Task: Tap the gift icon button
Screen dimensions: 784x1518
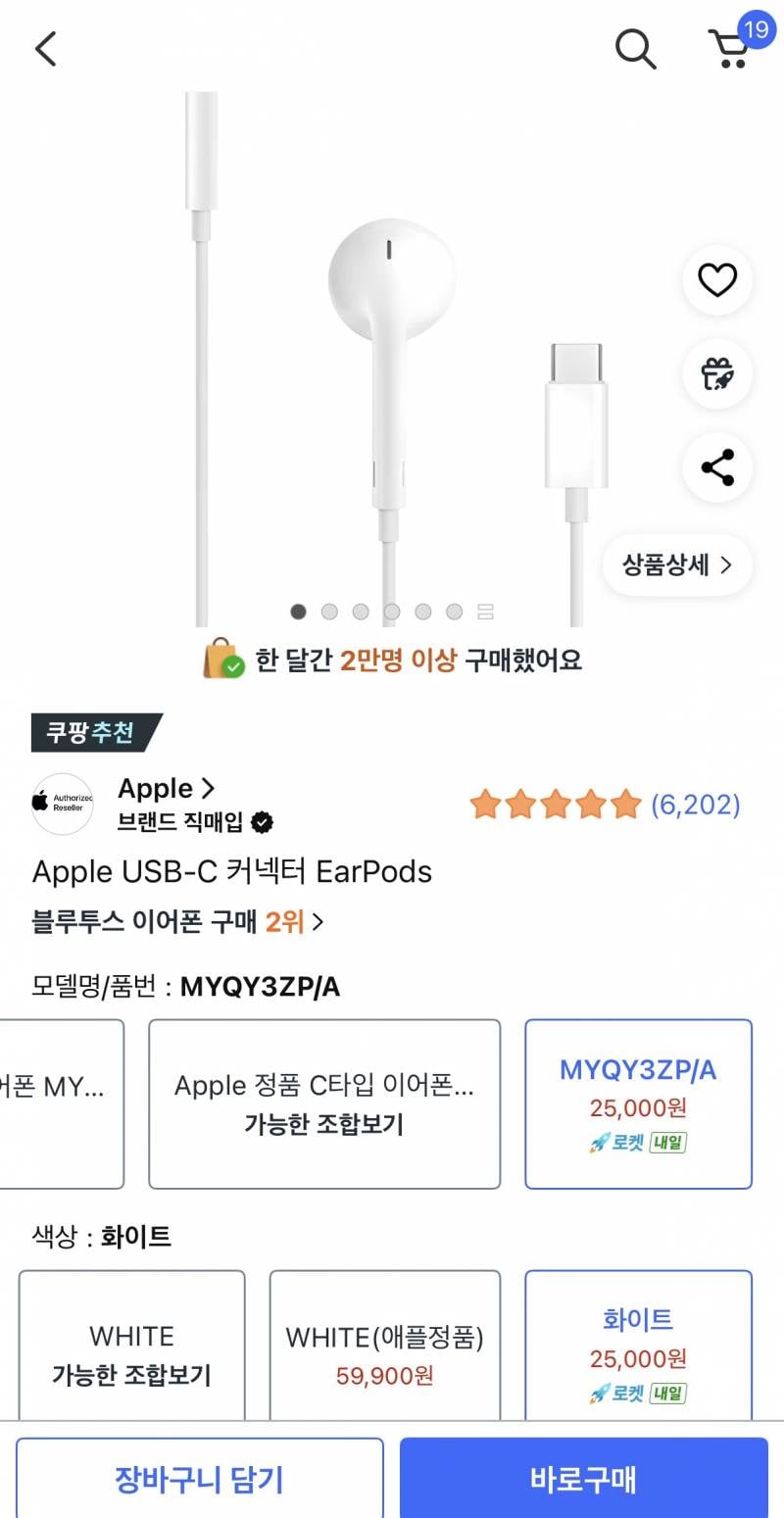Action: click(717, 374)
